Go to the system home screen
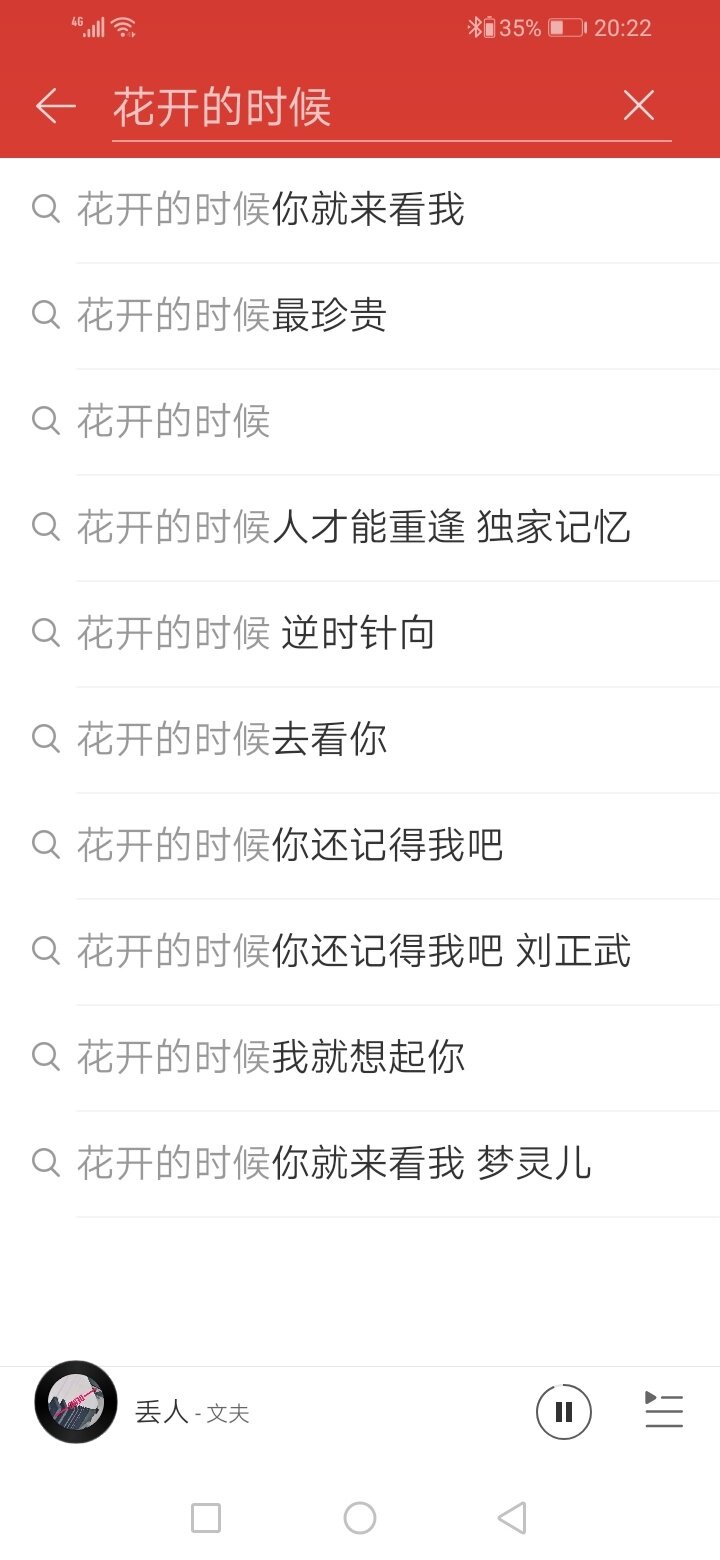 [360, 1518]
